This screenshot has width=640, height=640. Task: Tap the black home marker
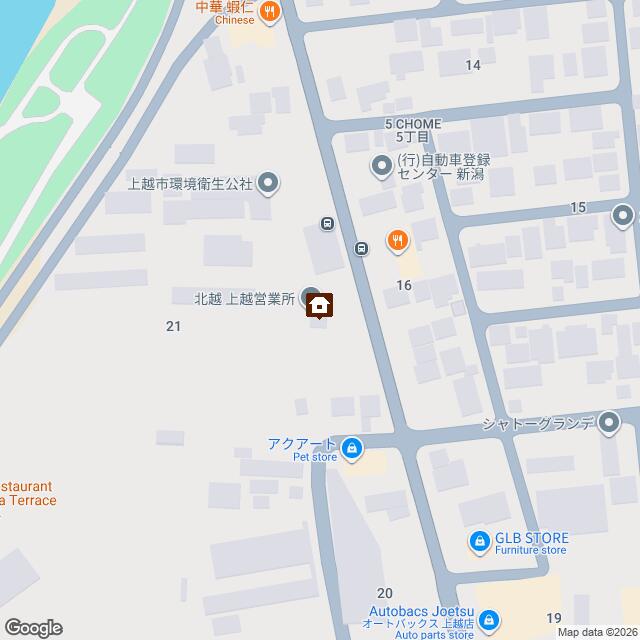click(x=323, y=305)
